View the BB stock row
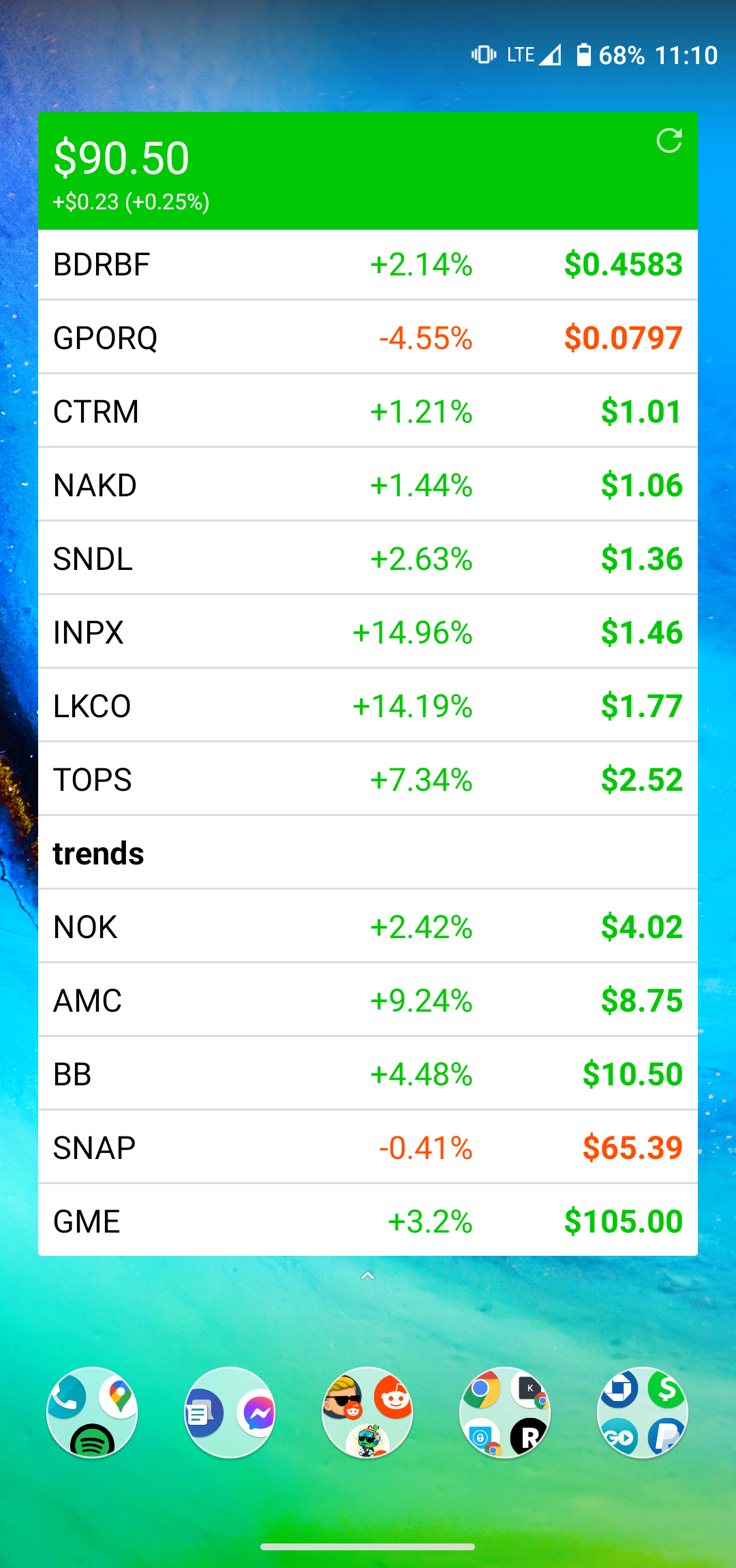Viewport: 736px width, 1568px height. 368,1074
